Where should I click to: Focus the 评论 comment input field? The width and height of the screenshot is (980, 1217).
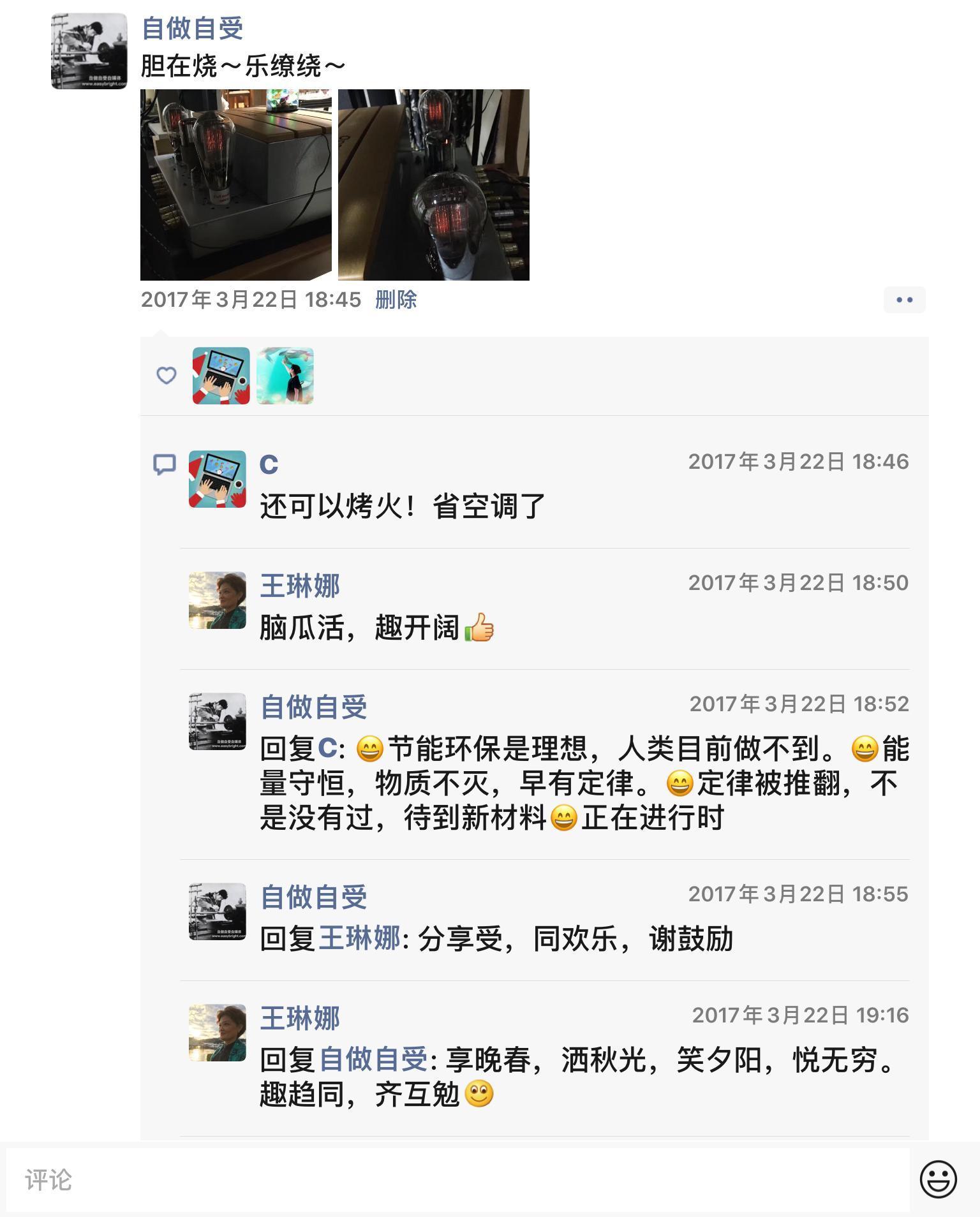[457, 1180]
